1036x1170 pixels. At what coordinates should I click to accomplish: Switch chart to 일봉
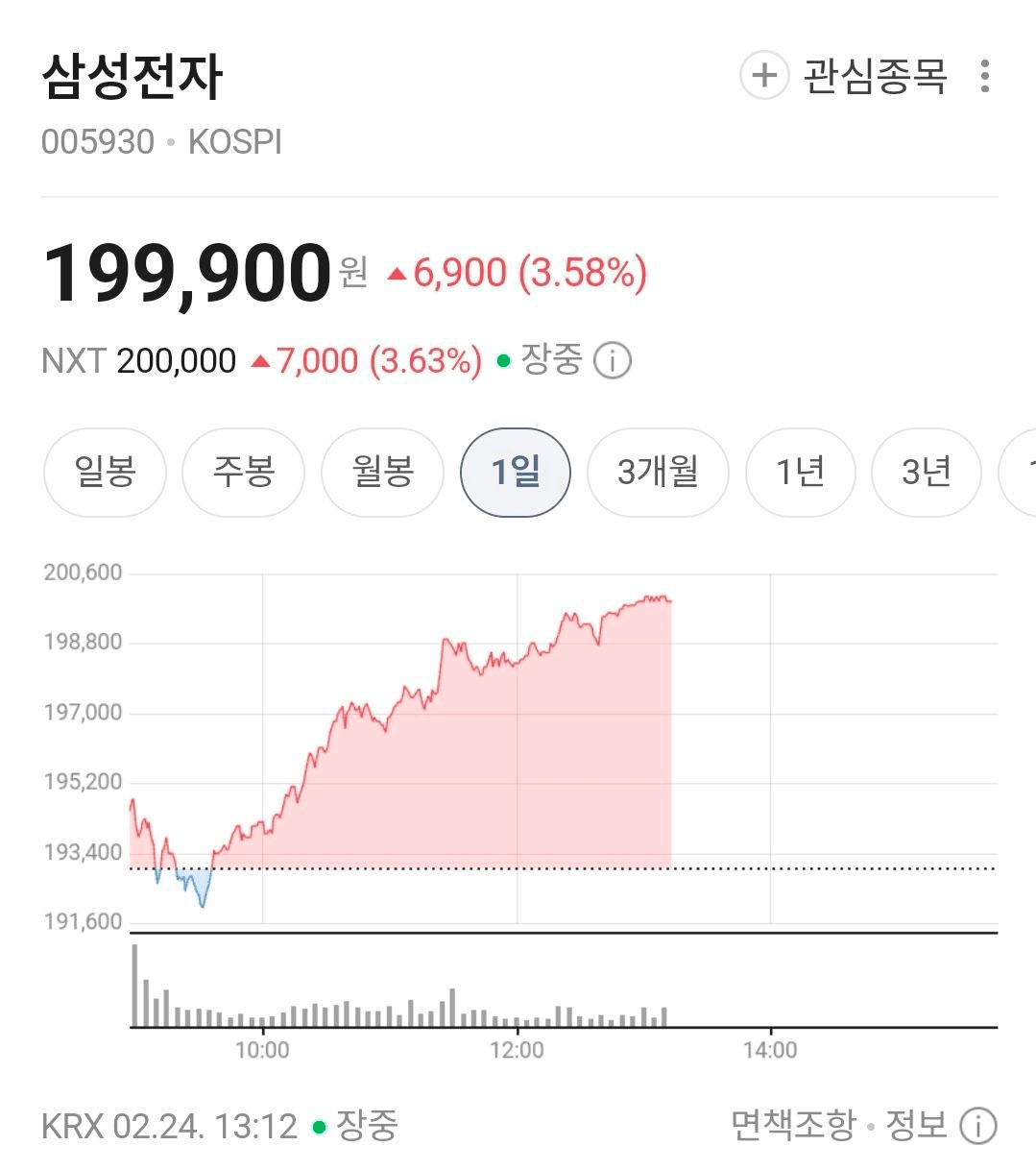[x=105, y=472]
